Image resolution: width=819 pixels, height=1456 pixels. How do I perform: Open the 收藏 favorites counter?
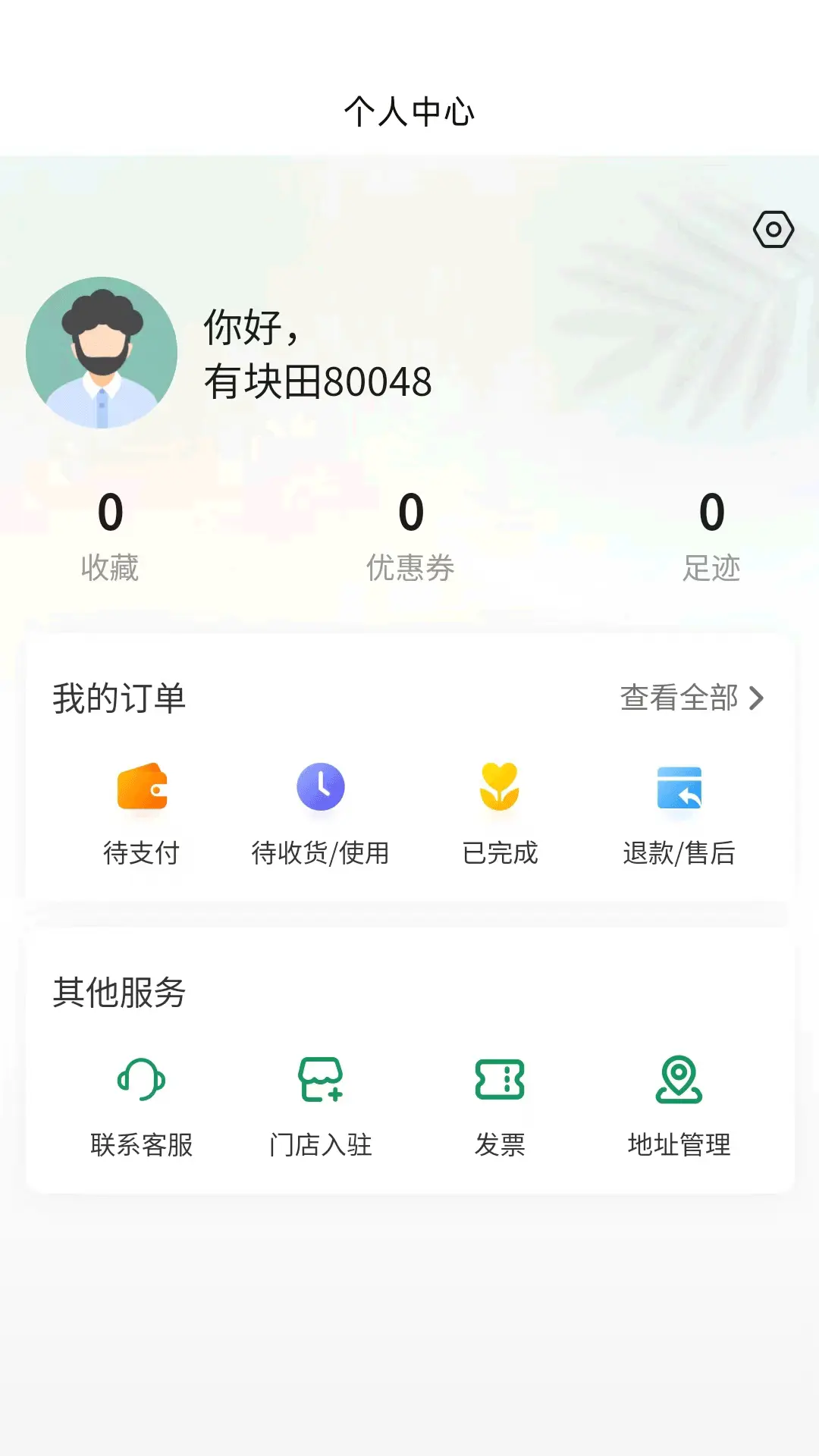(110, 531)
